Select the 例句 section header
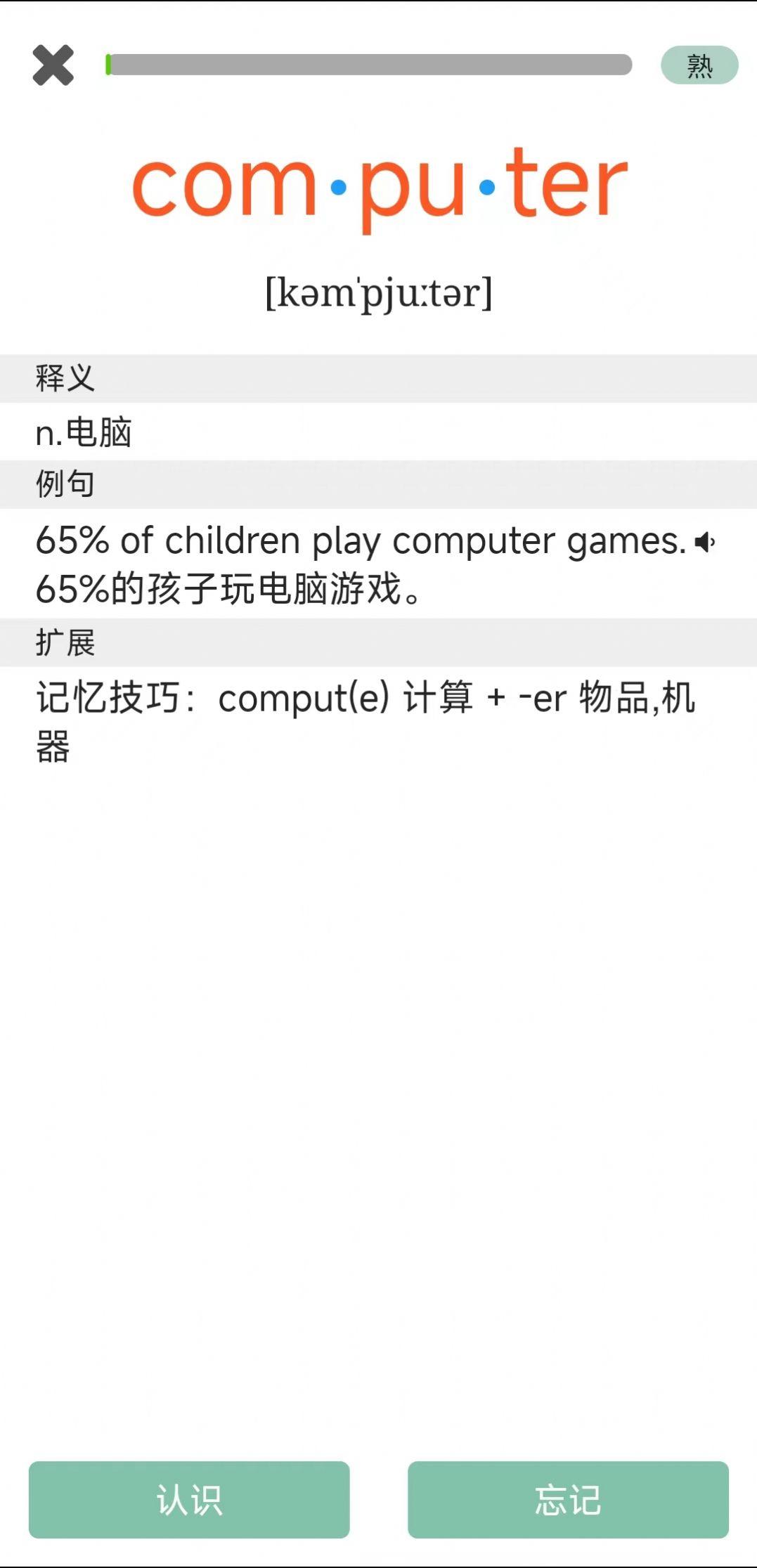Screen dimensions: 757x1568 click(64, 484)
